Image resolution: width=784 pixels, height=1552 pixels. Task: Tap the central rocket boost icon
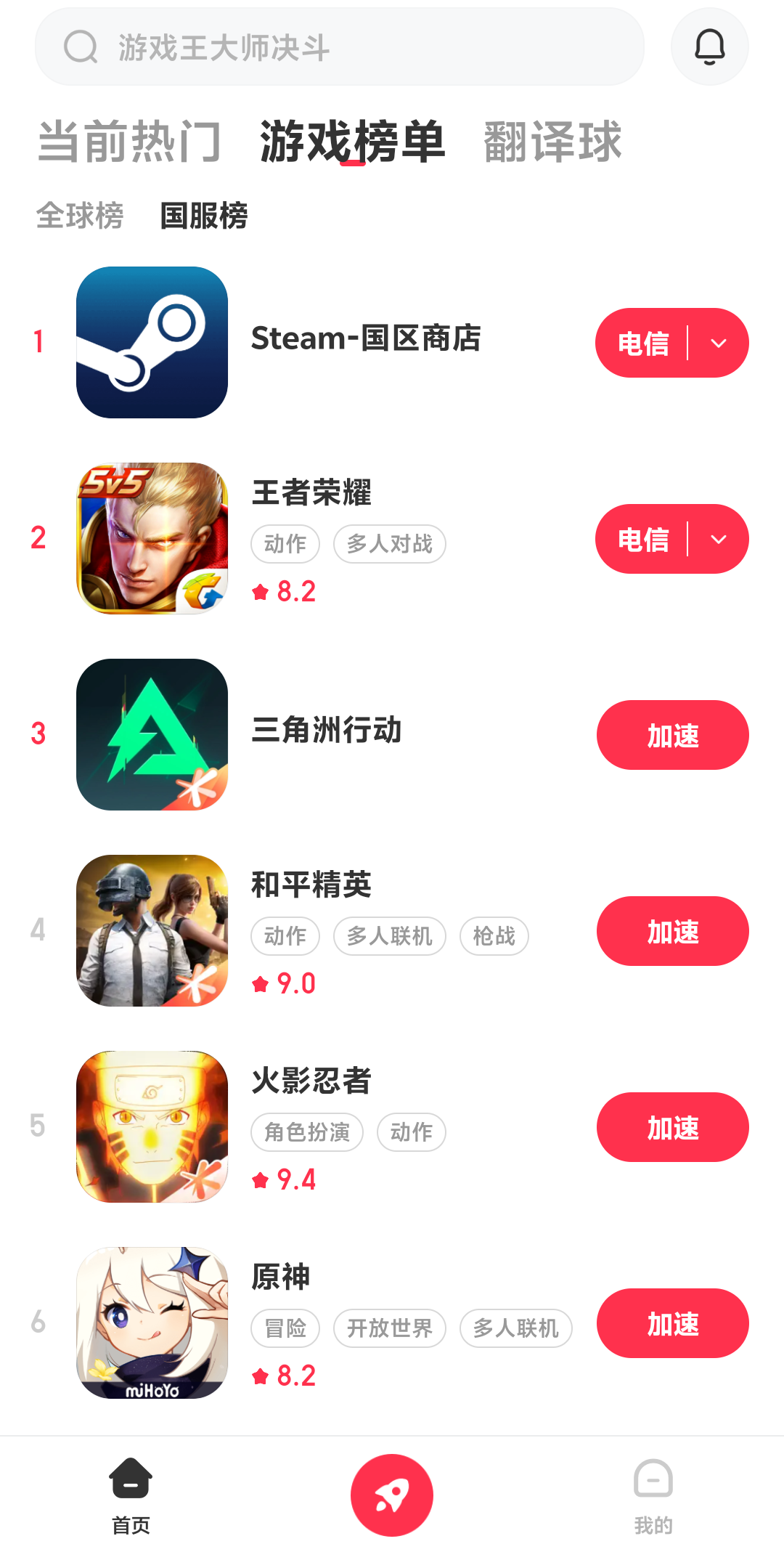[x=391, y=1494]
